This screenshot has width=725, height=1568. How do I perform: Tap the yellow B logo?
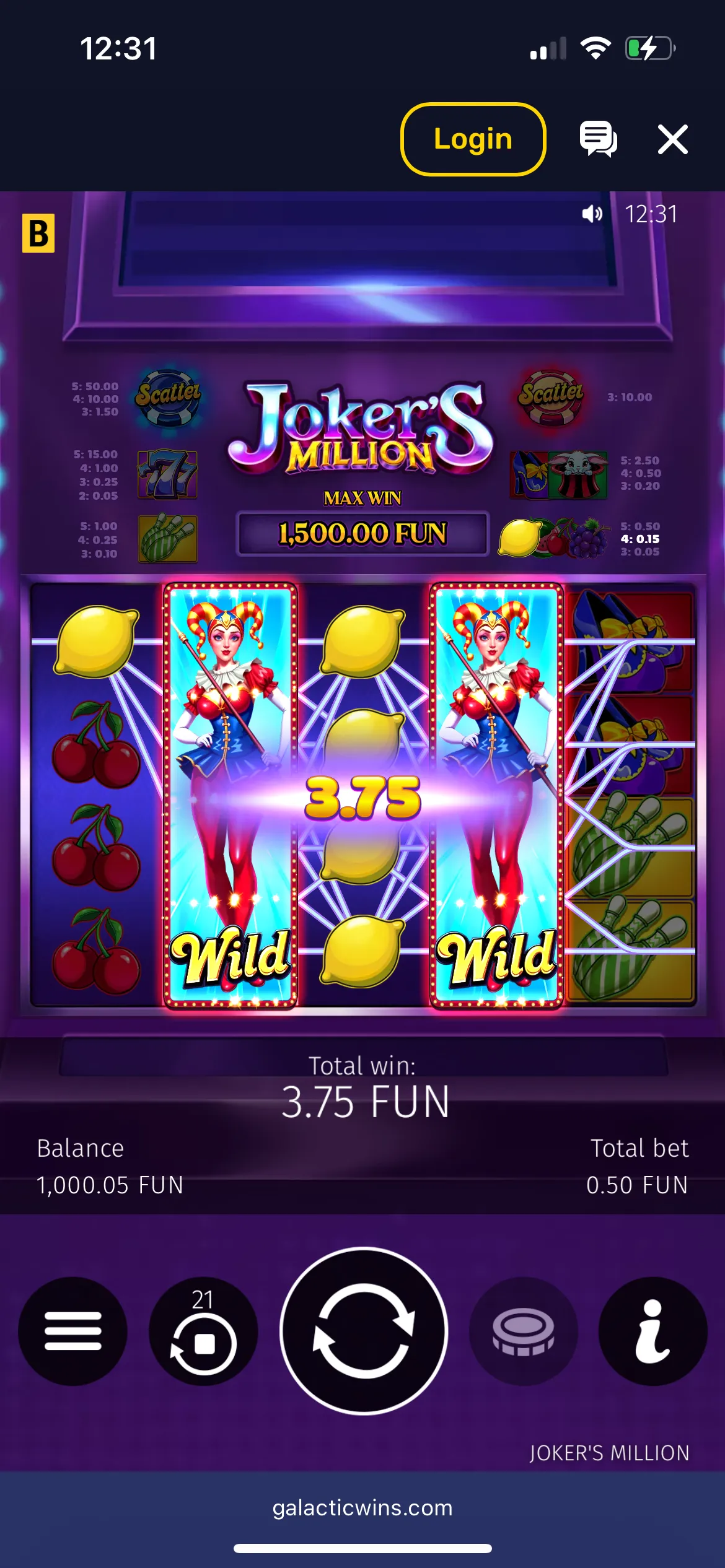38,233
